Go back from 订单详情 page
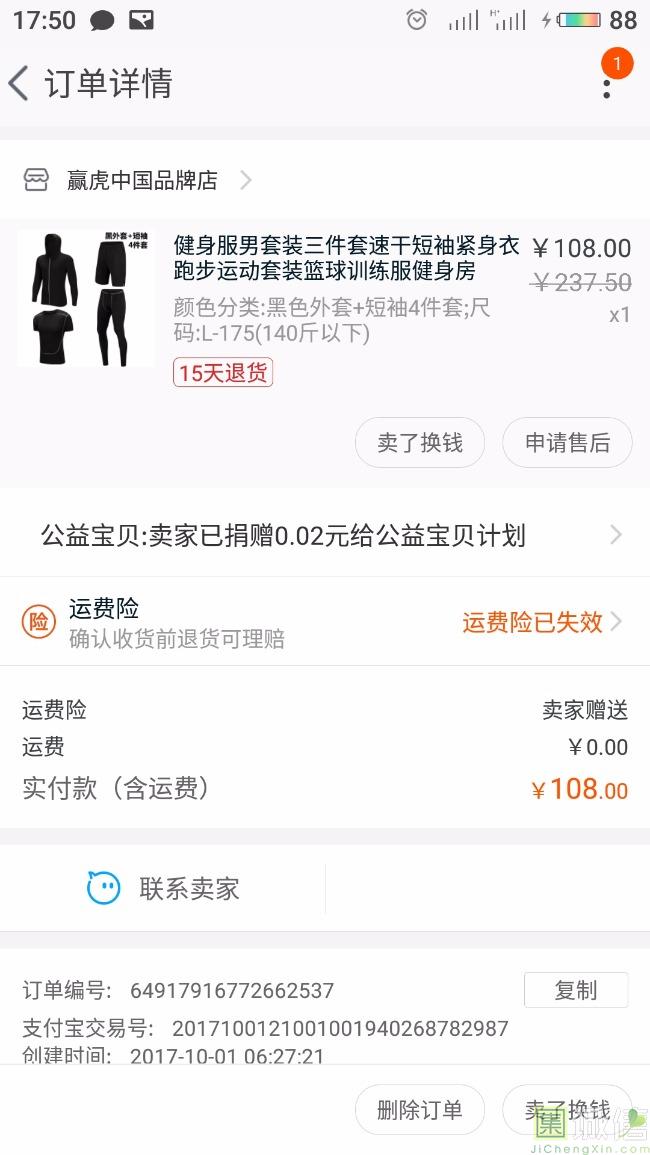This screenshot has height=1155, width=650. tap(20, 83)
